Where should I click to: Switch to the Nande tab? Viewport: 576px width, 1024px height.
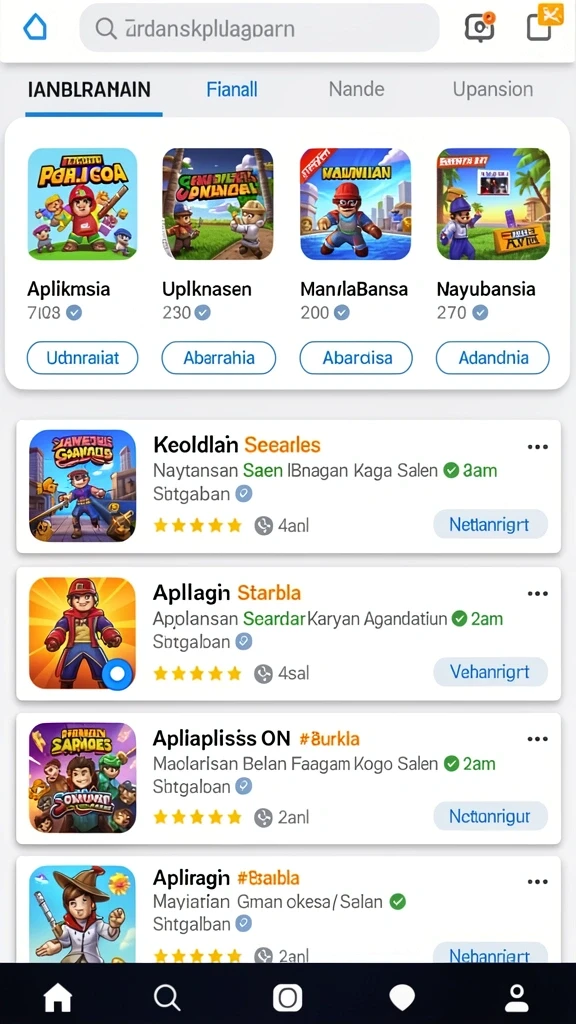click(x=357, y=89)
